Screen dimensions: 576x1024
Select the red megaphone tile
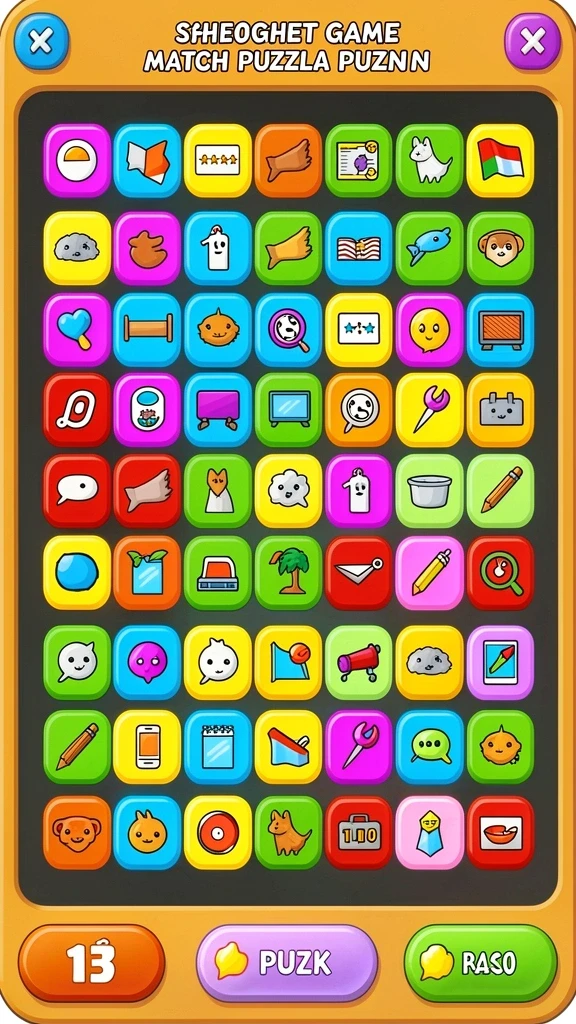359,662
